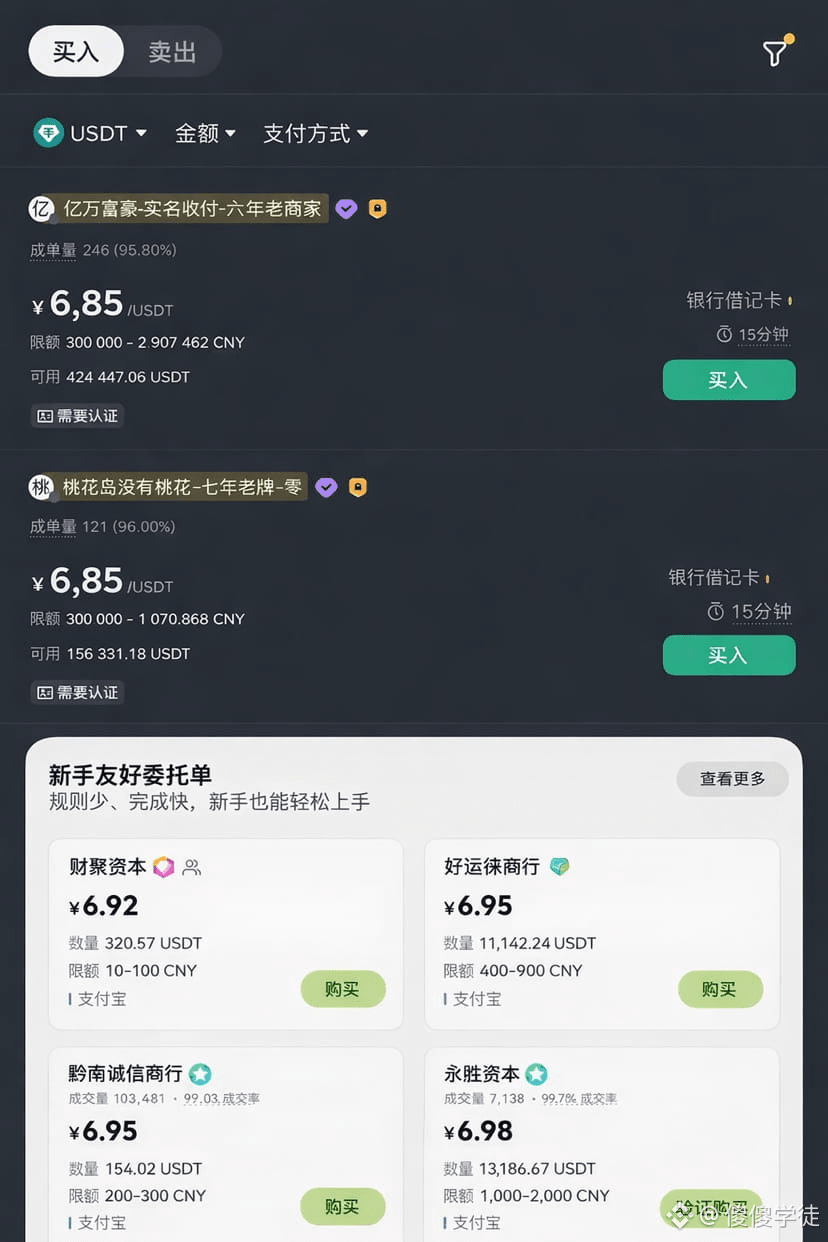Click the teal gem badge beside 好运徕商行
This screenshot has width=828, height=1242.
click(560, 868)
